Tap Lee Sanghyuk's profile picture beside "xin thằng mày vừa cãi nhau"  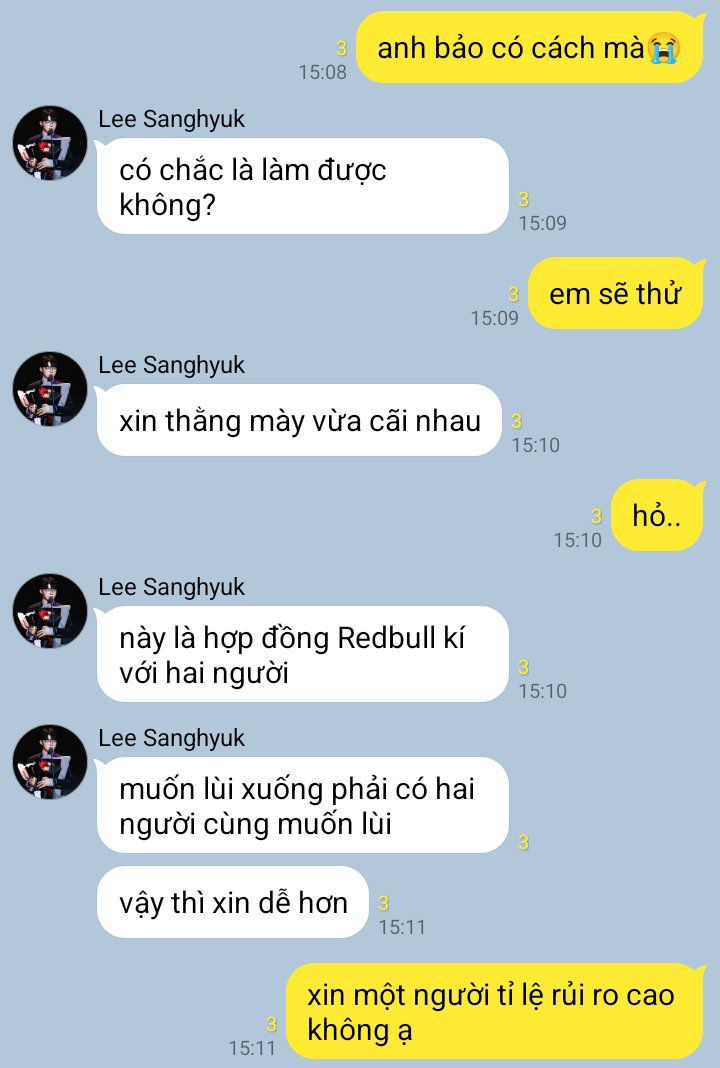click(50, 389)
